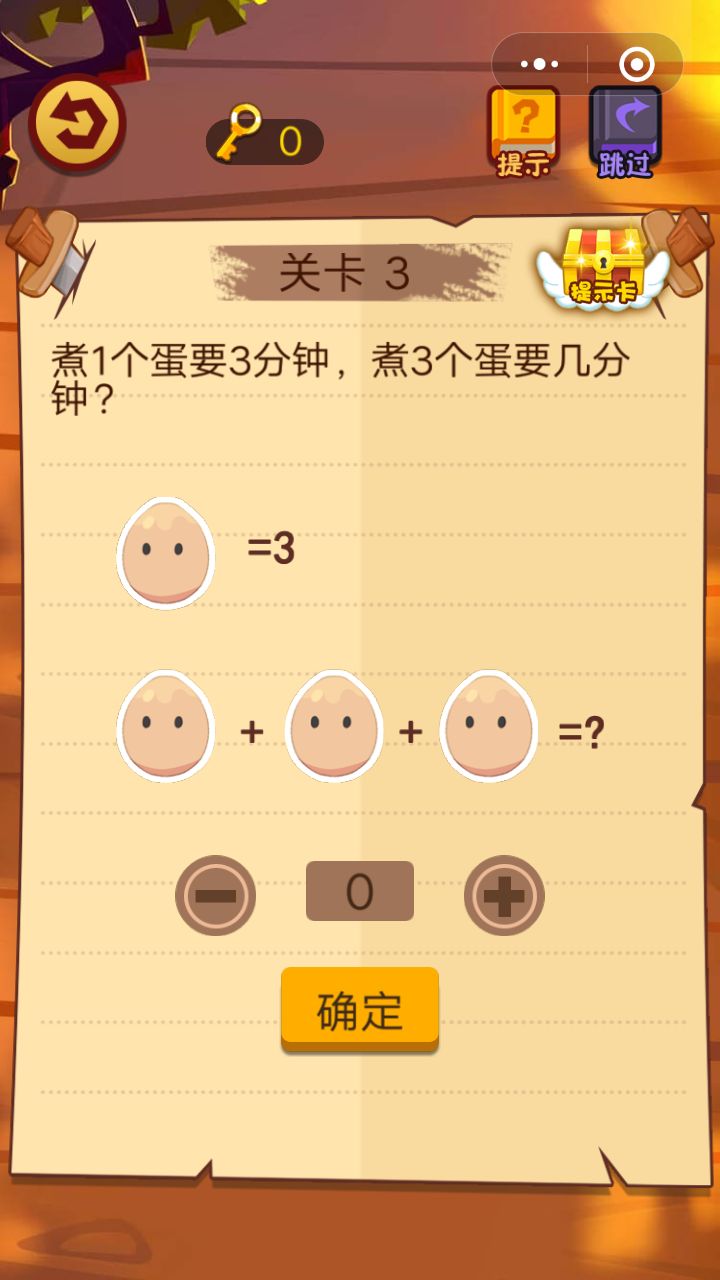Go back with the round arrow button

(76, 124)
